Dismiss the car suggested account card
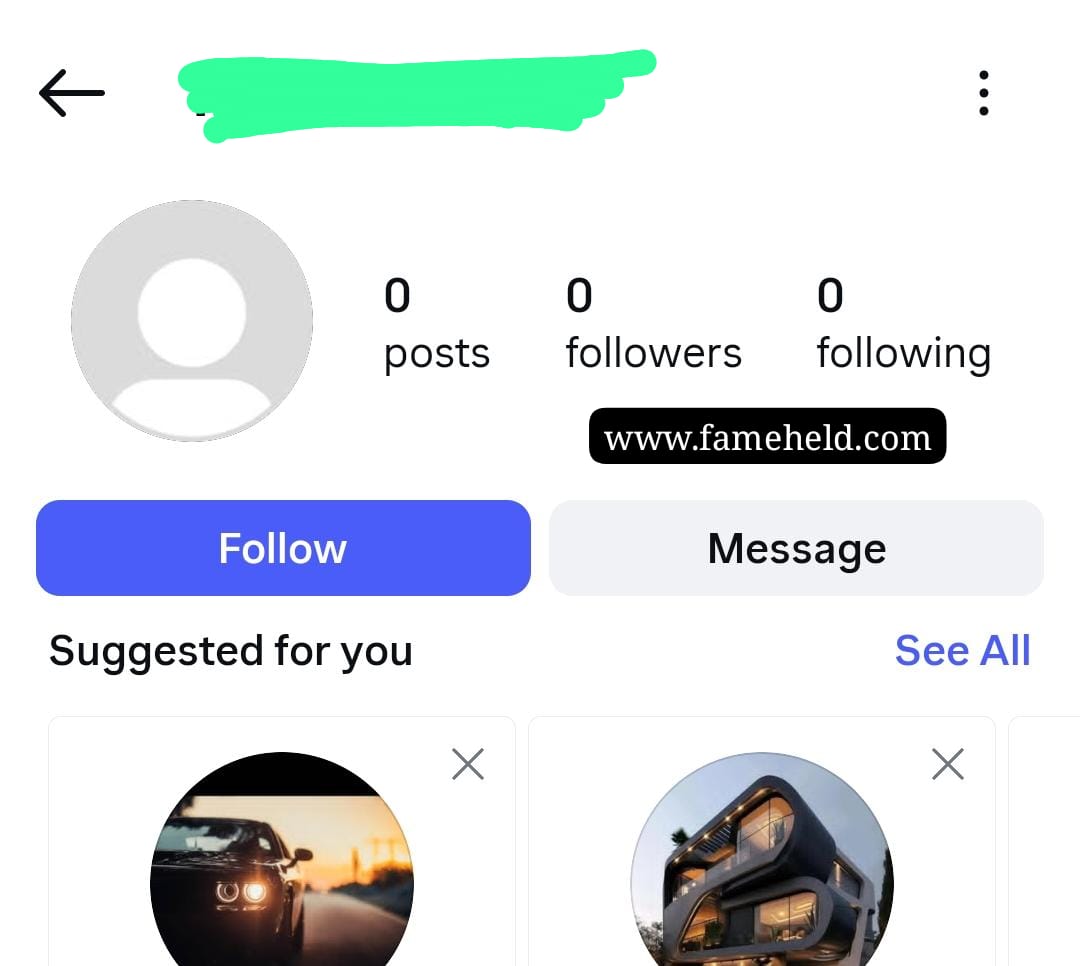Viewport: 1080px width, 966px height. pyautogui.click(x=468, y=764)
